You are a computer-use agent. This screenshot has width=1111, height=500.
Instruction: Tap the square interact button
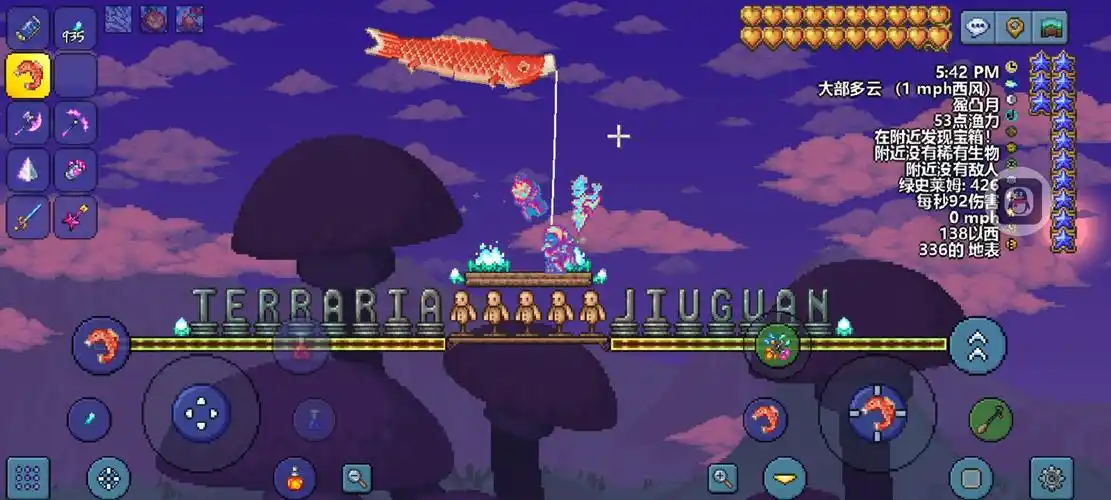(x=970, y=478)
